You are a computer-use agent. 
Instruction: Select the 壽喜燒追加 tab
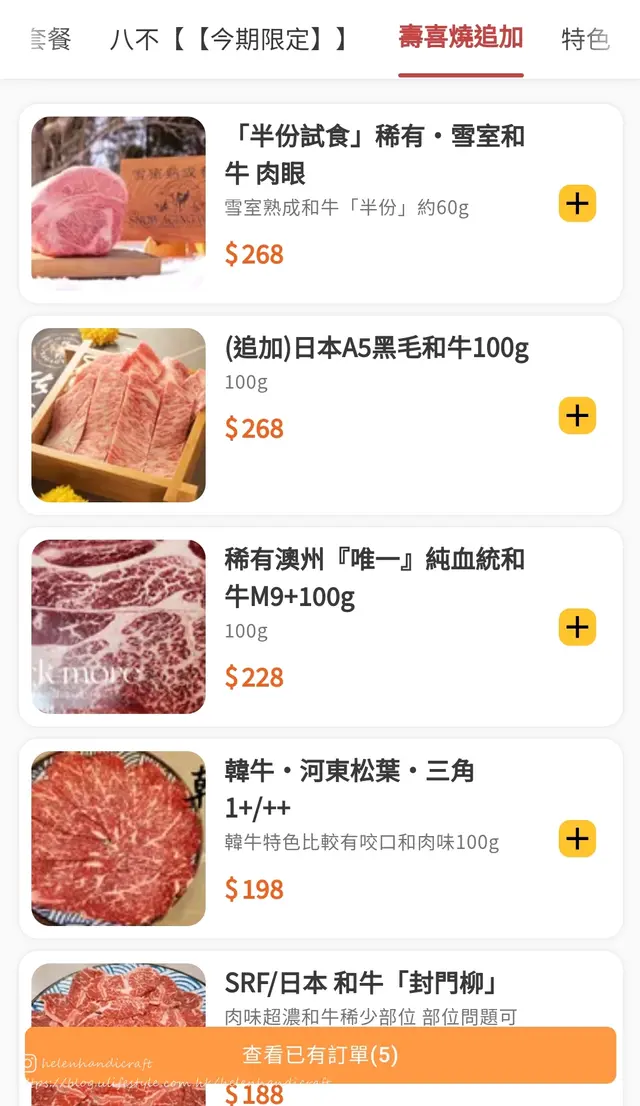[x=460, y=38]
